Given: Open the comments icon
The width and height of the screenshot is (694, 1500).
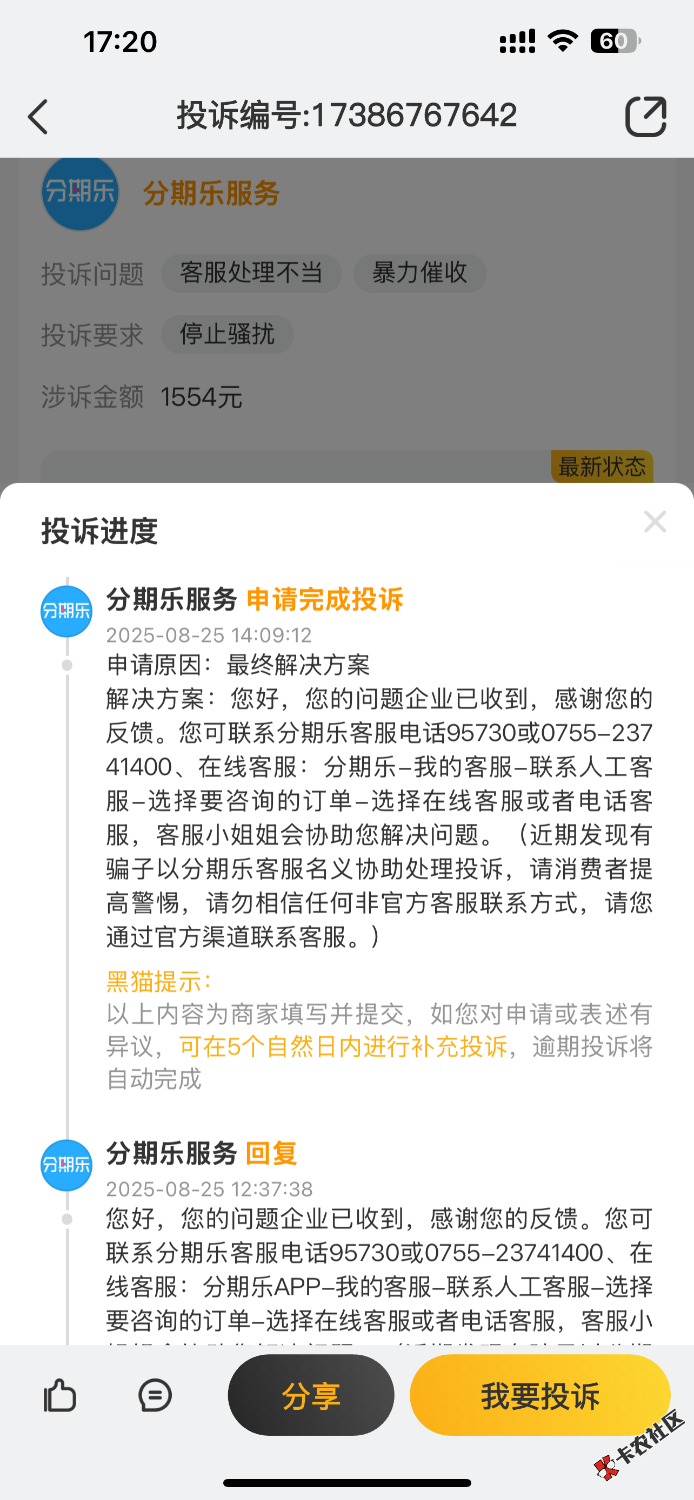Looking at the screenshot, I should 155,1395.
